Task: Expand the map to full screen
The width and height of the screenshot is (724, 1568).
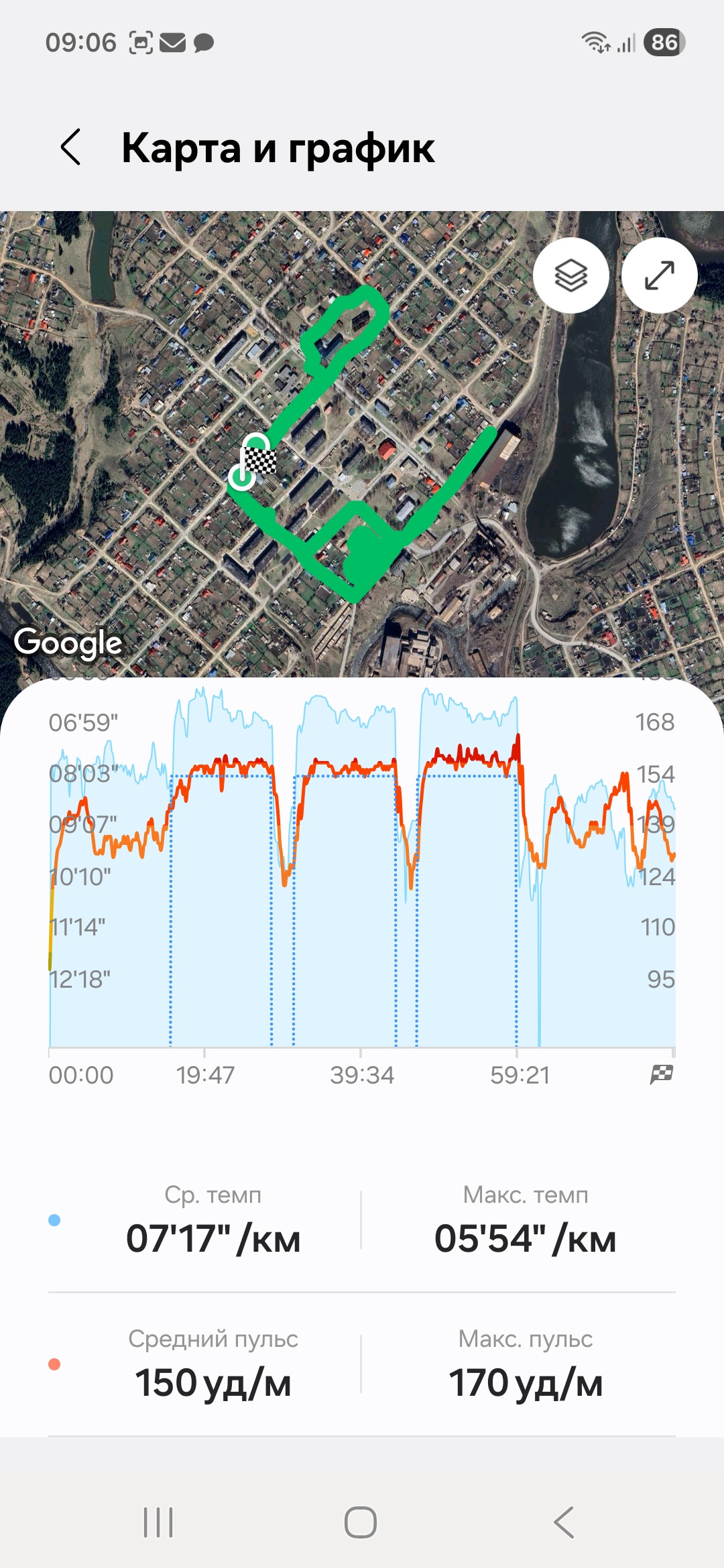Action: click(x=660, y=275)
